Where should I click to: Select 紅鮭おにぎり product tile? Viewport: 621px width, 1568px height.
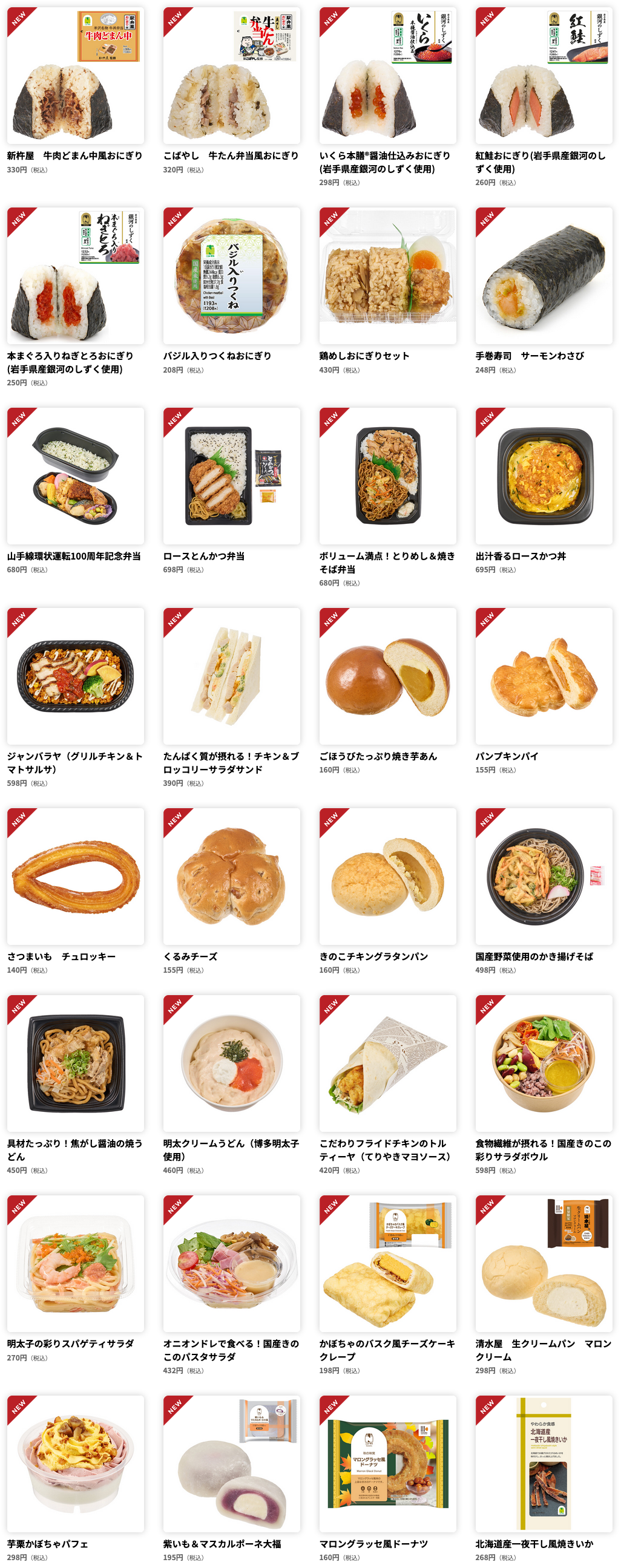tap(543, 76)
